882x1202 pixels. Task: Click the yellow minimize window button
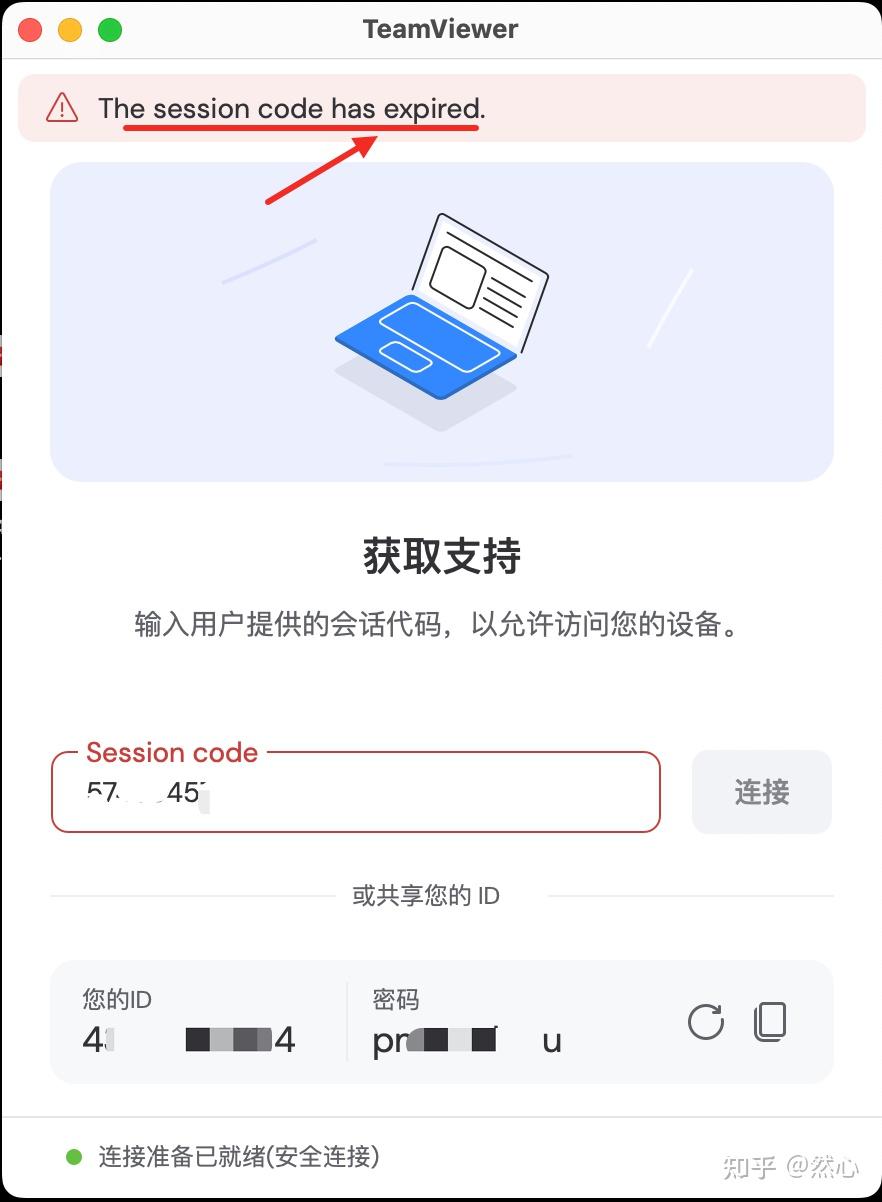point(69,30)
